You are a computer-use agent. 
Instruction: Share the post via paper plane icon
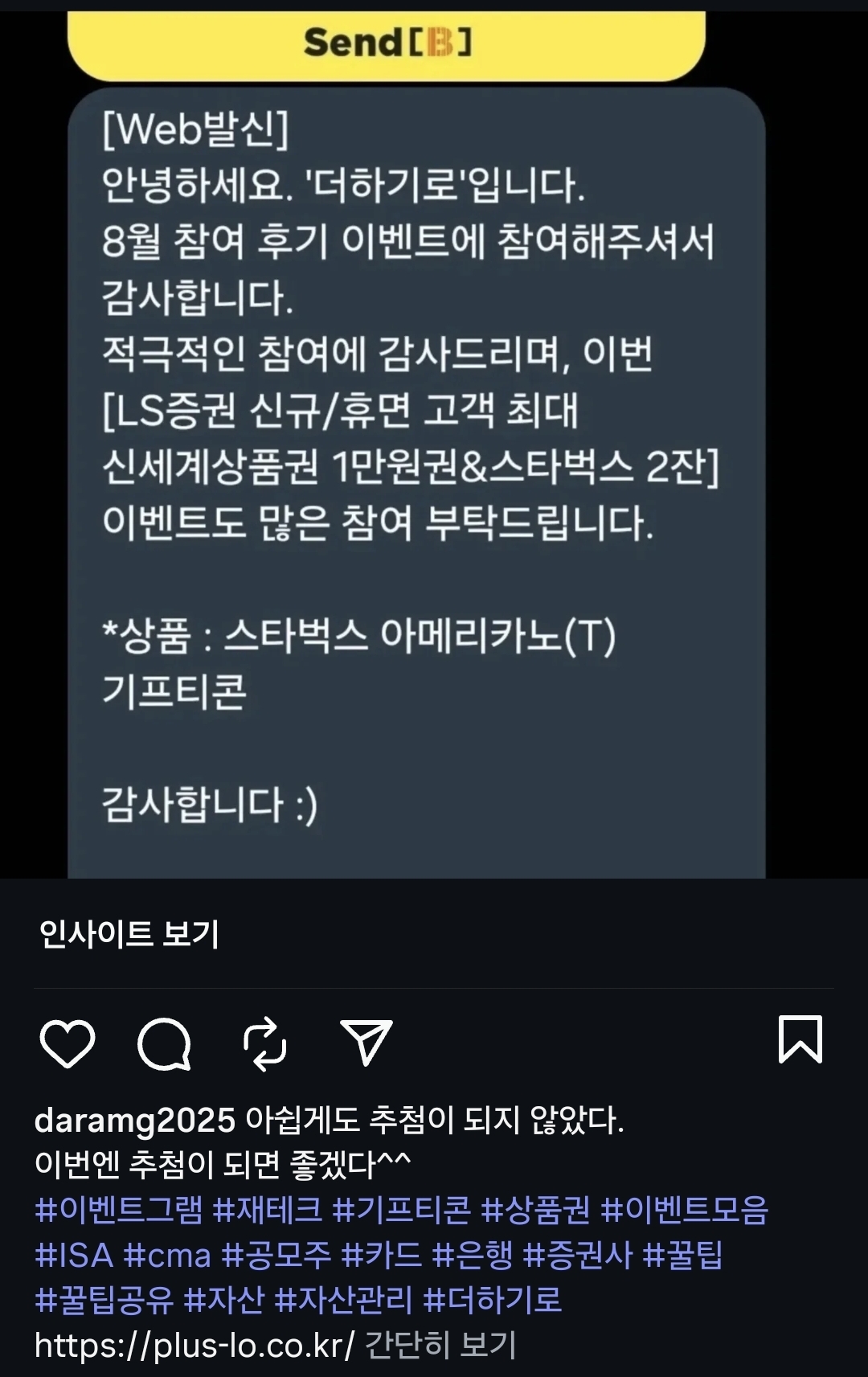[x=366, y=1043]
